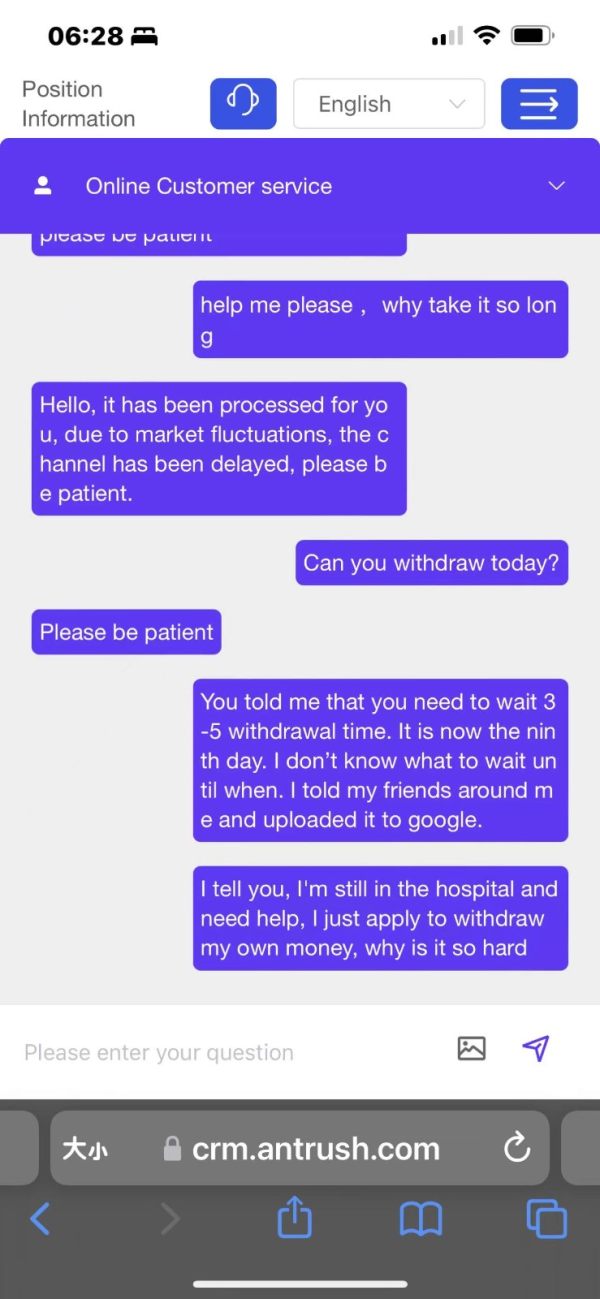Share this page from the browser

(x=294, y=1218)
